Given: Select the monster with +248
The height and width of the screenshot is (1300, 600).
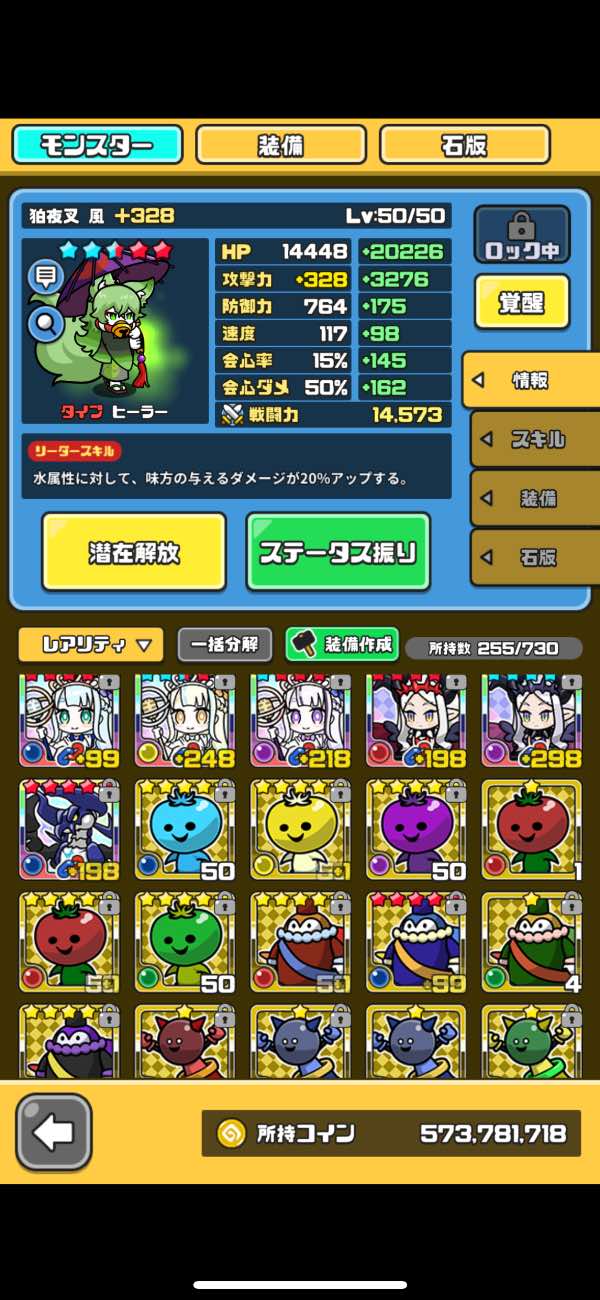Looking at the screenshot, I should (185, 722).
